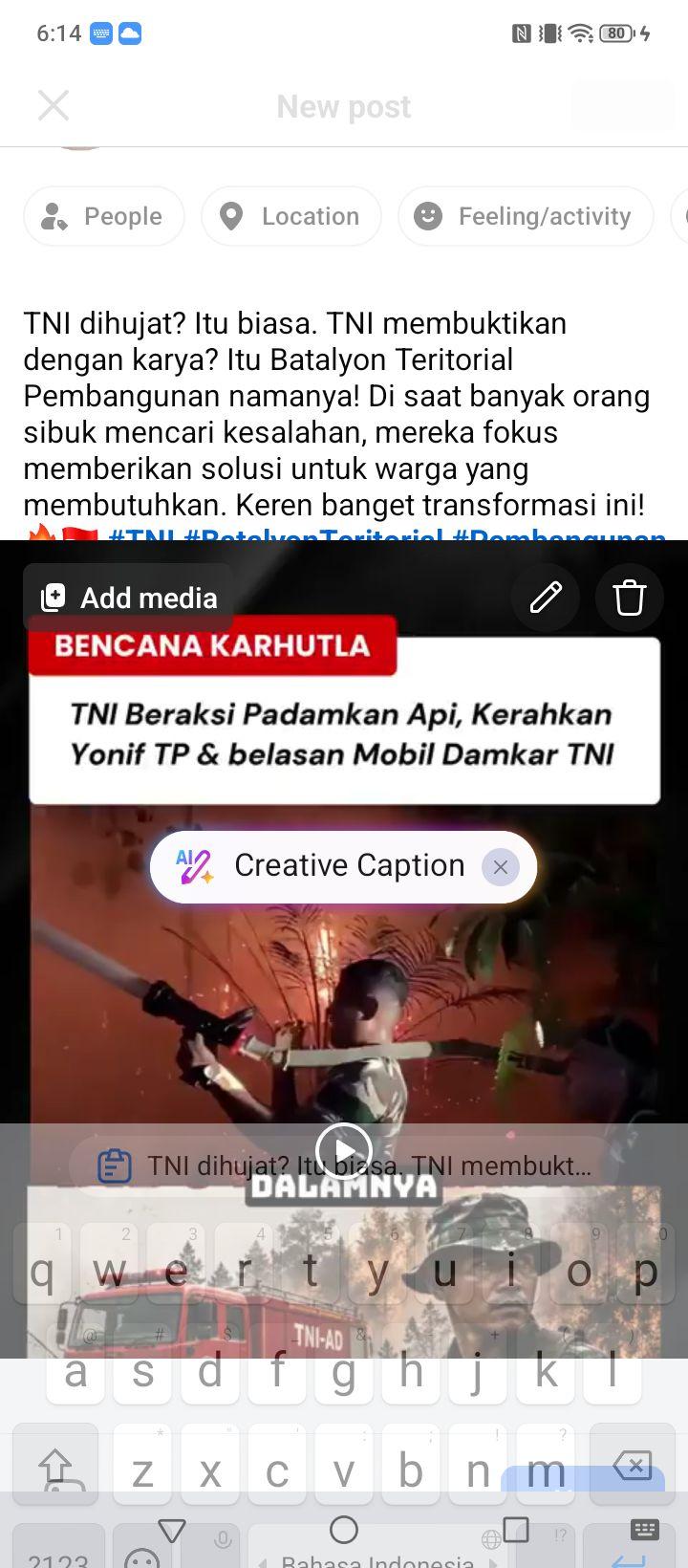The image size is (688, 1568).
Task: Hit the backspace key on the keyboard
Action: pos(632,1465)
